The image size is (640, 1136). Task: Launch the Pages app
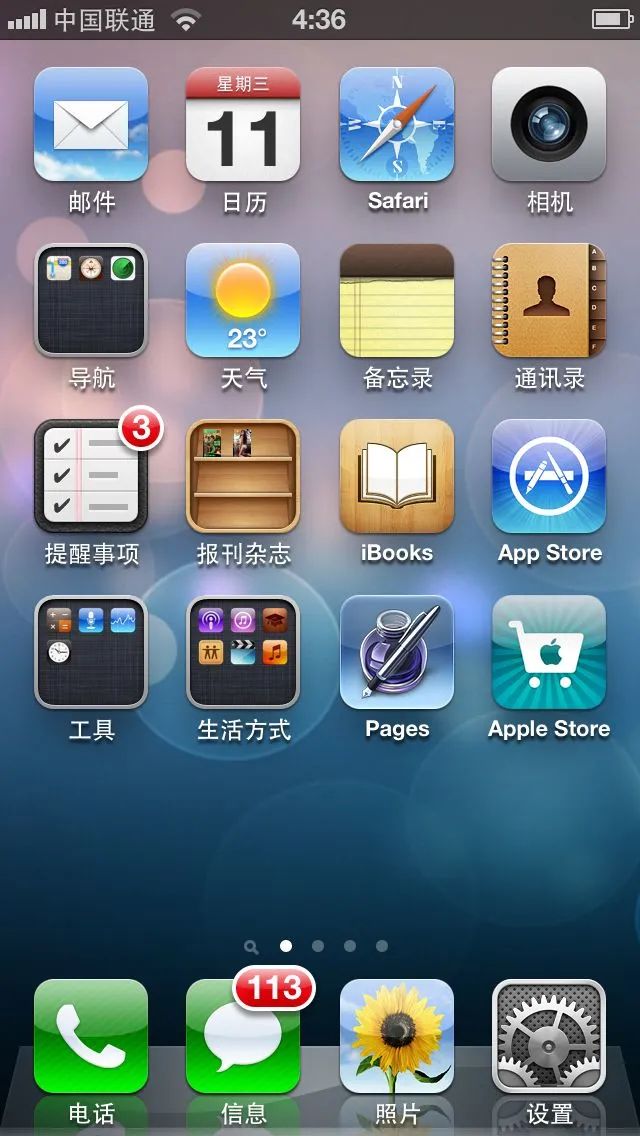397,653
